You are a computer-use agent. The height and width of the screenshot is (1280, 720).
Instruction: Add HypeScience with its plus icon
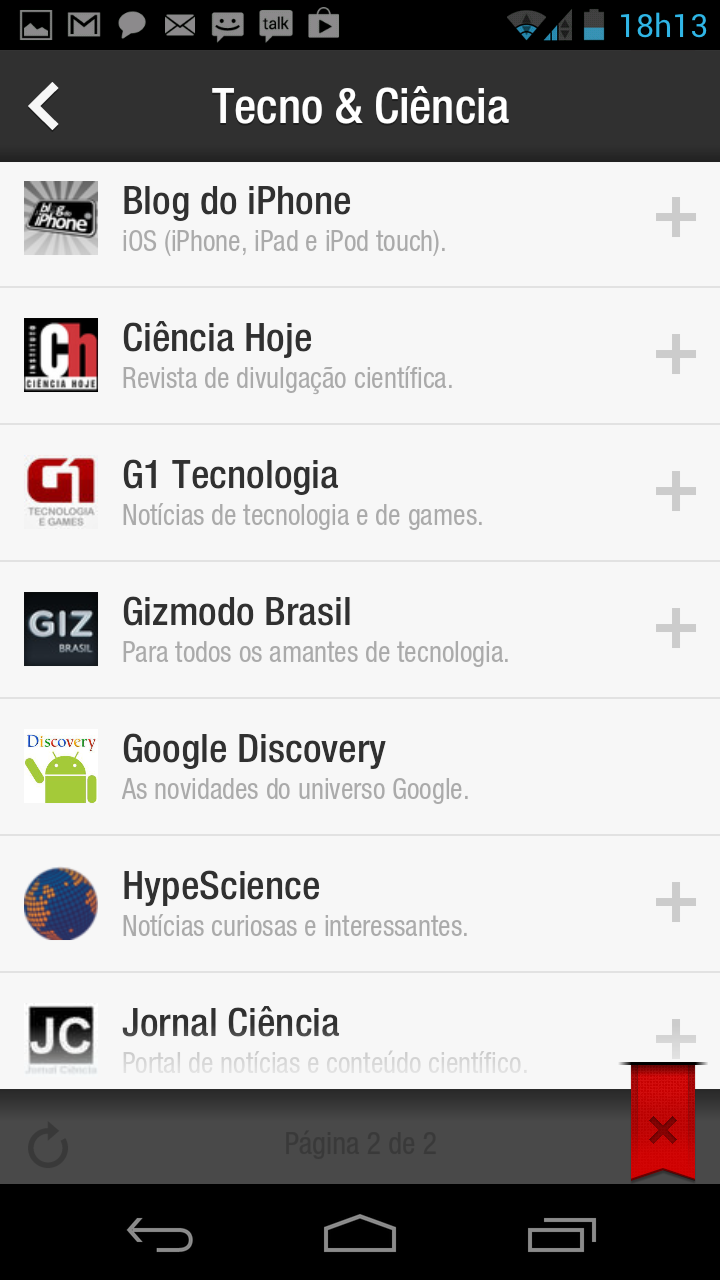pyautogui.click(x=675, y=903)
